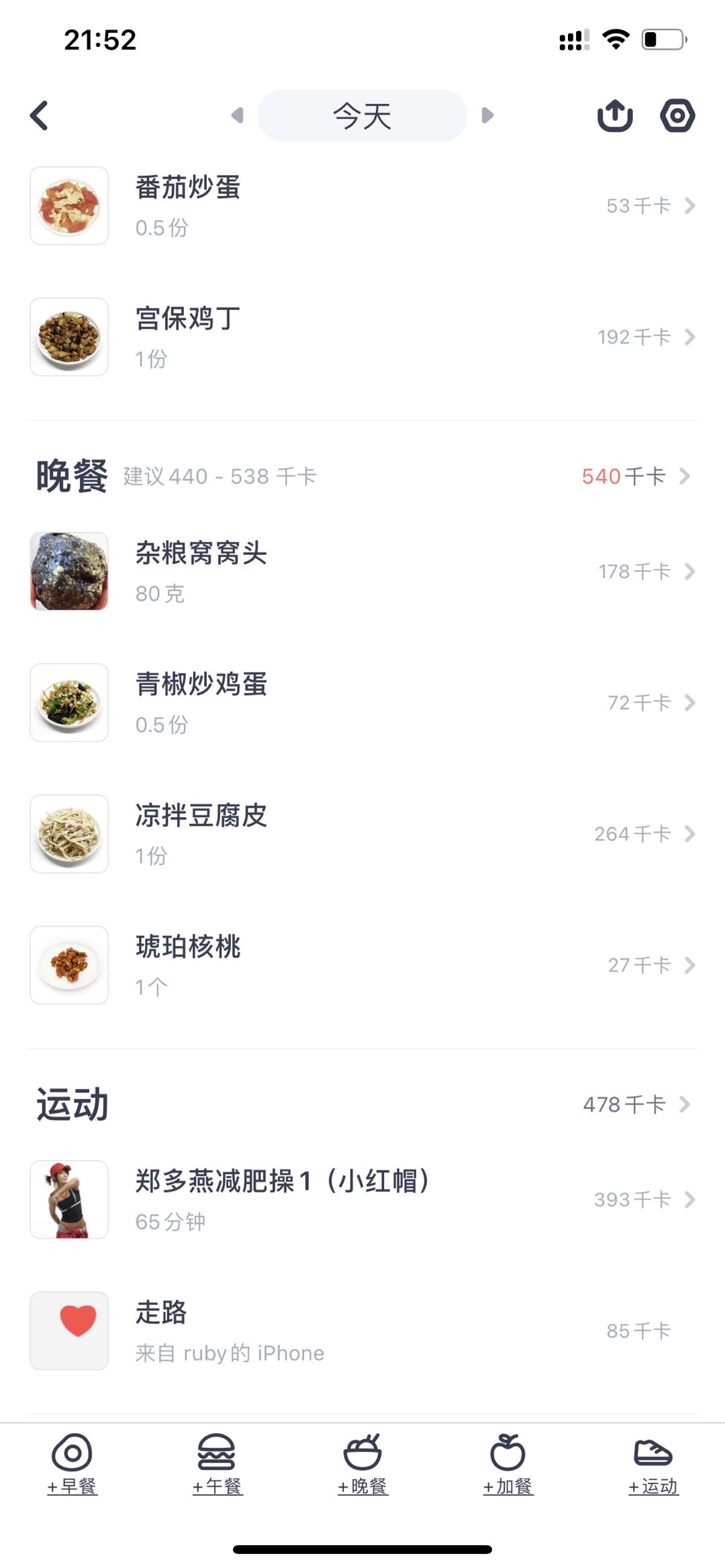Screen dimensions: 725x1568
Task: Open the 郑多燕减肥操1 exercise entry
Action: (362, 1200)
